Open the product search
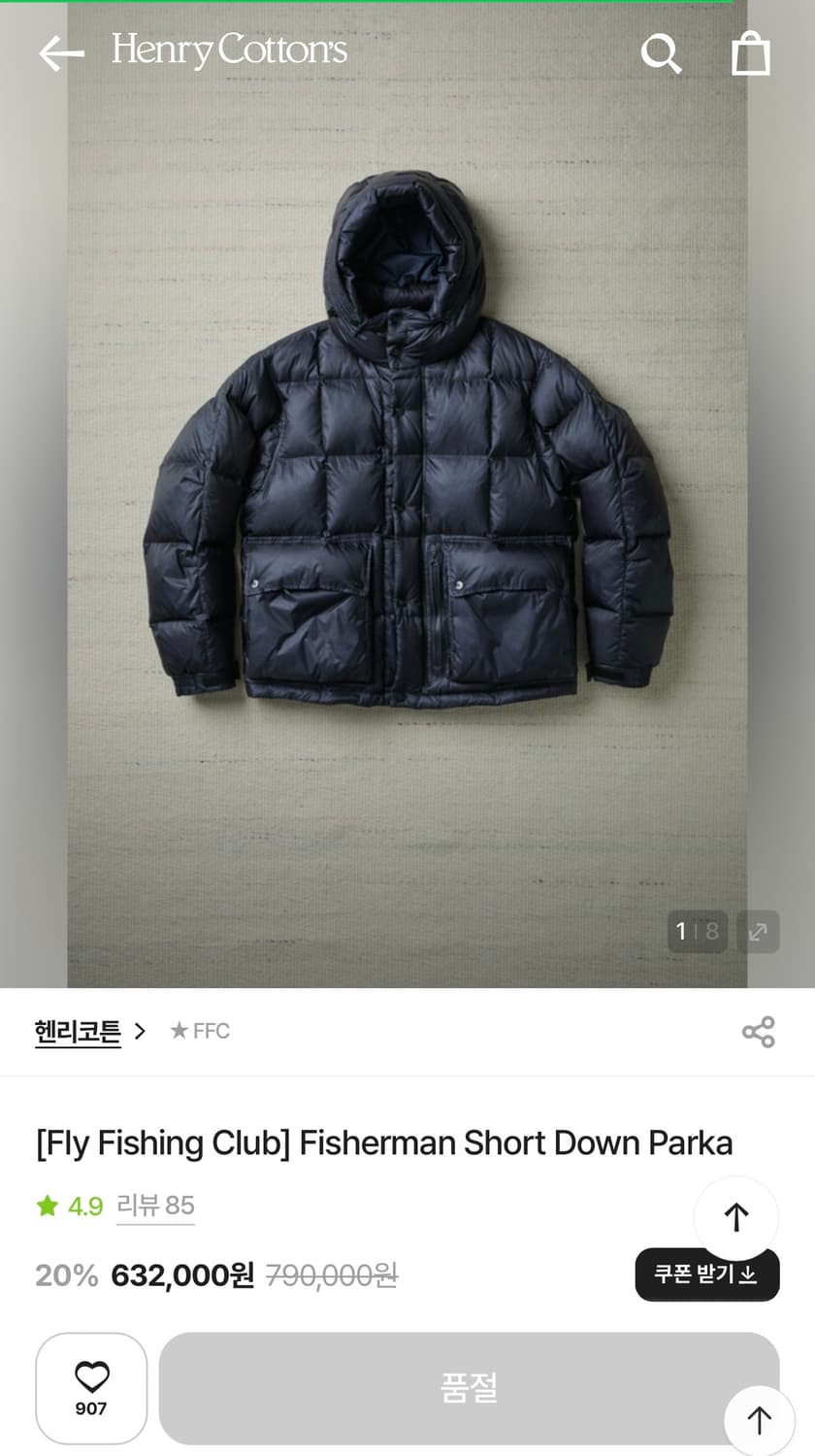 (661, 53)
